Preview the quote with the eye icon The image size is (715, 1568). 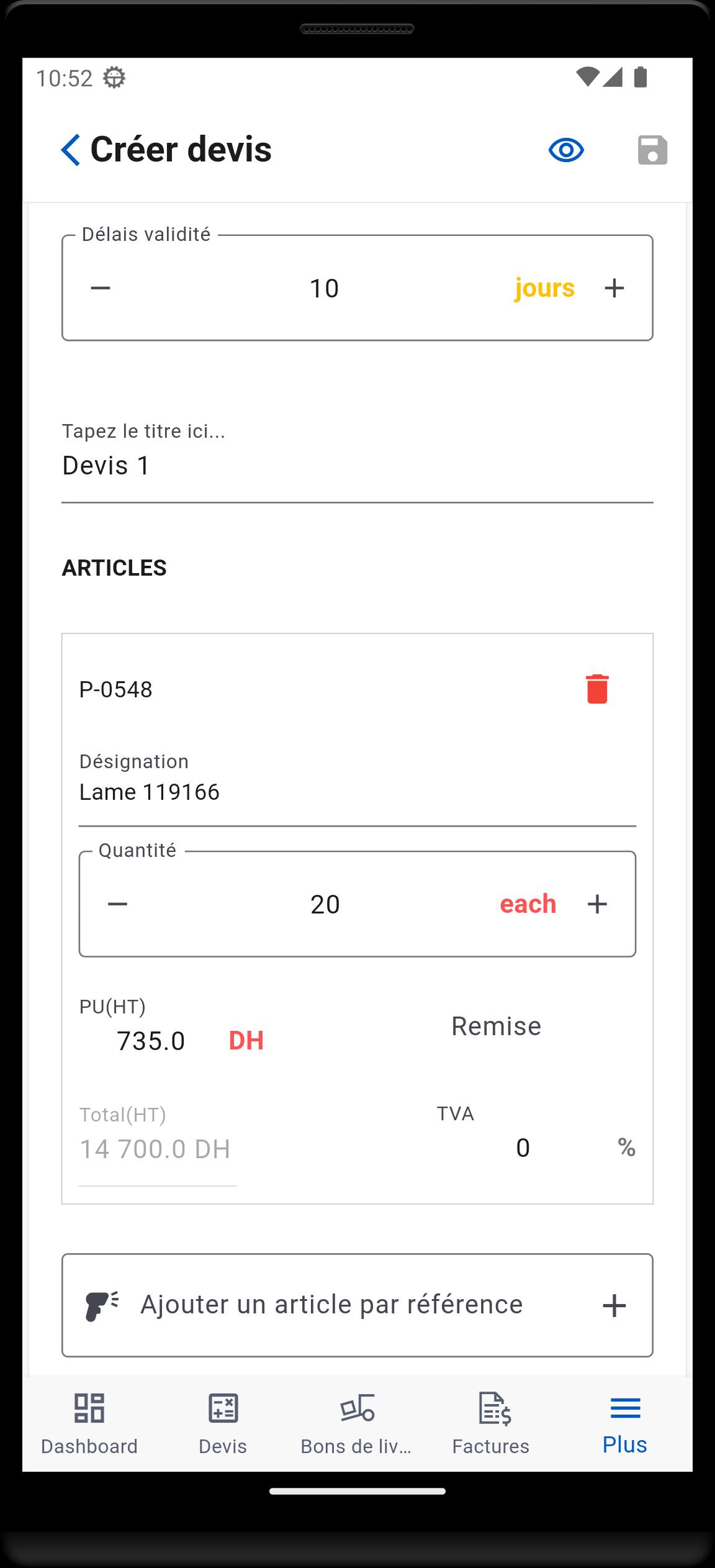(x=566, y=150)
